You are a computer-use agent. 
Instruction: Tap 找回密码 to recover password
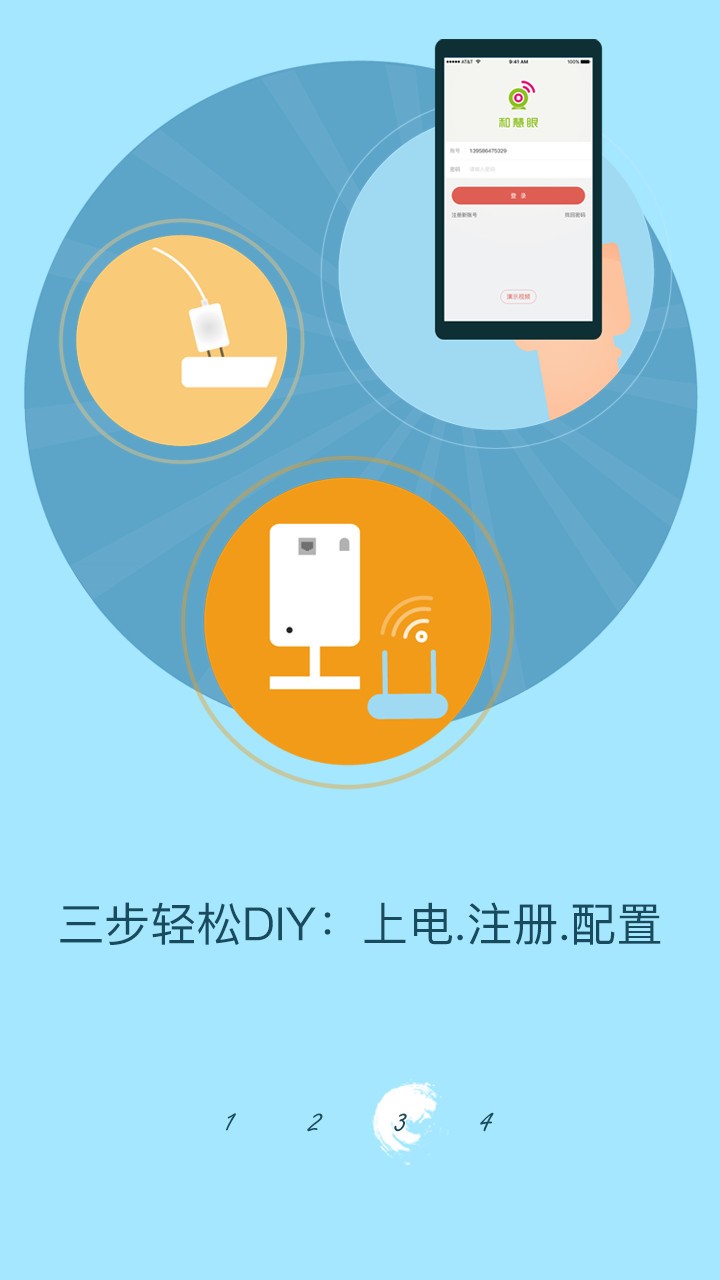[x=575, y=214]
